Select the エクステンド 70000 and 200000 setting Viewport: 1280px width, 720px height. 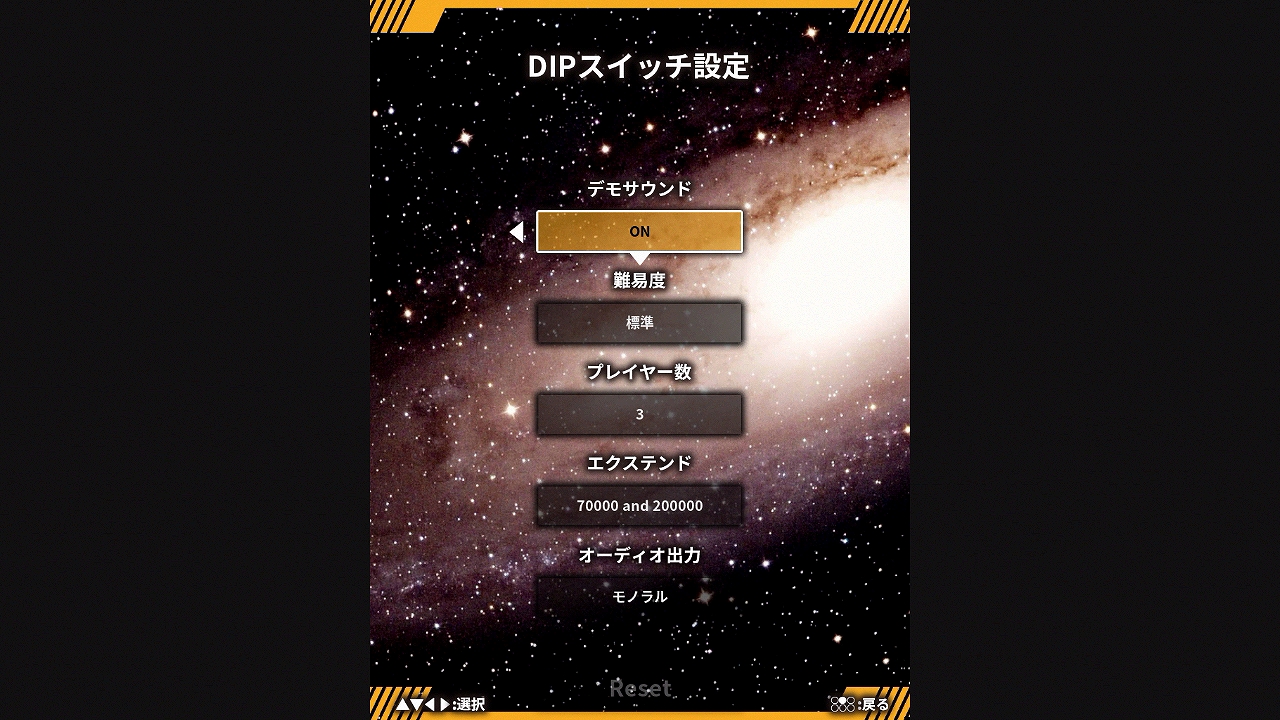click(639, 506)
